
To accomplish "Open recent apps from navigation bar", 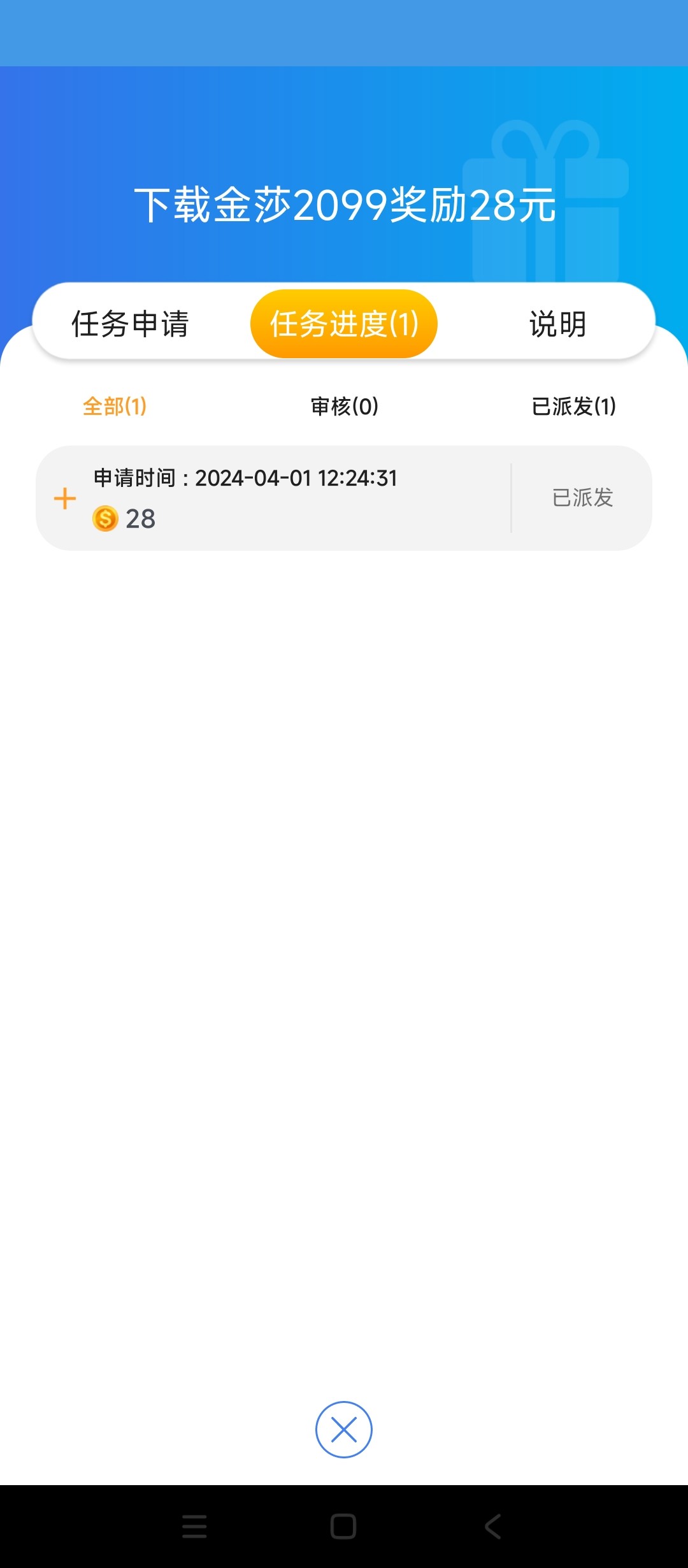I will pos(194,1527).
